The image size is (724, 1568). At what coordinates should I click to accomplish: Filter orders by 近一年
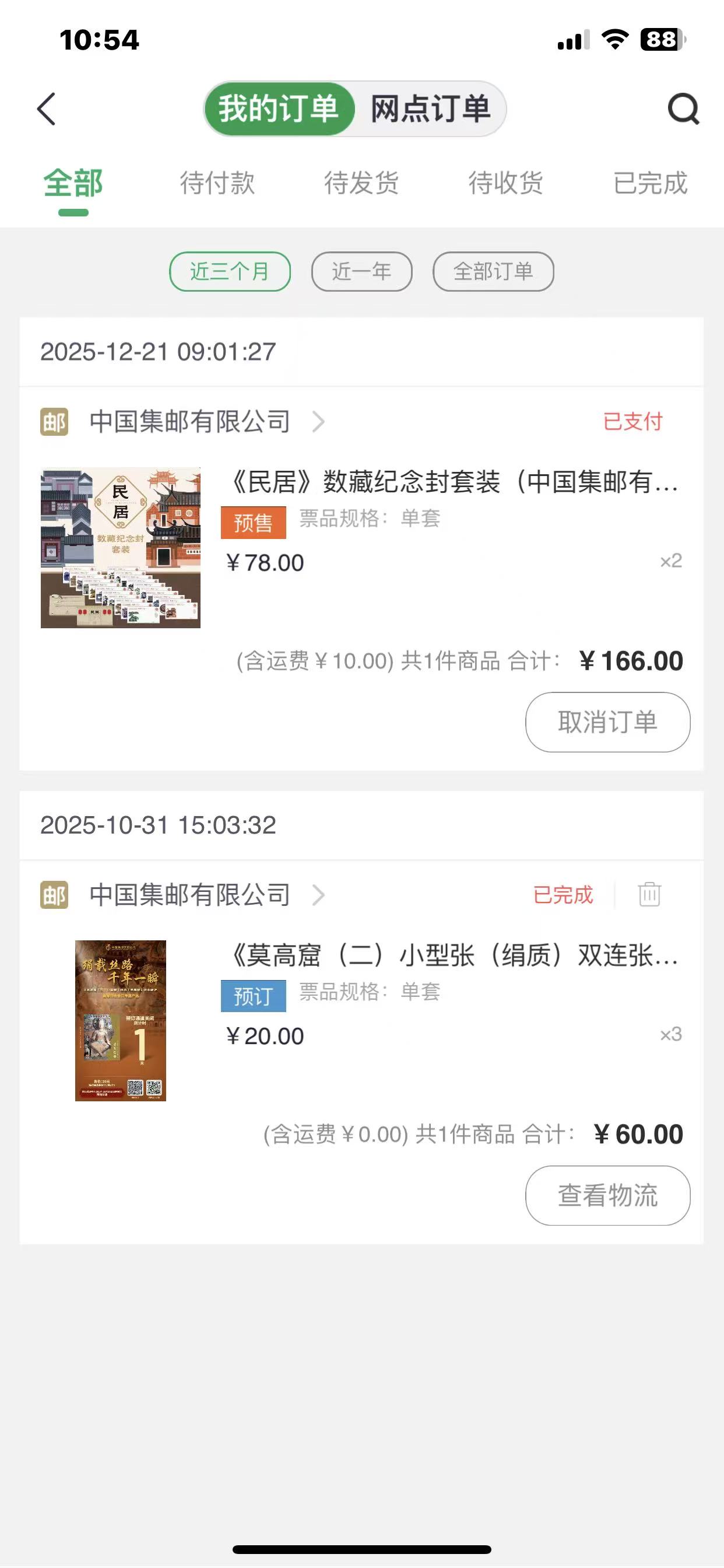pyautogui.click(x=361, y=271)
